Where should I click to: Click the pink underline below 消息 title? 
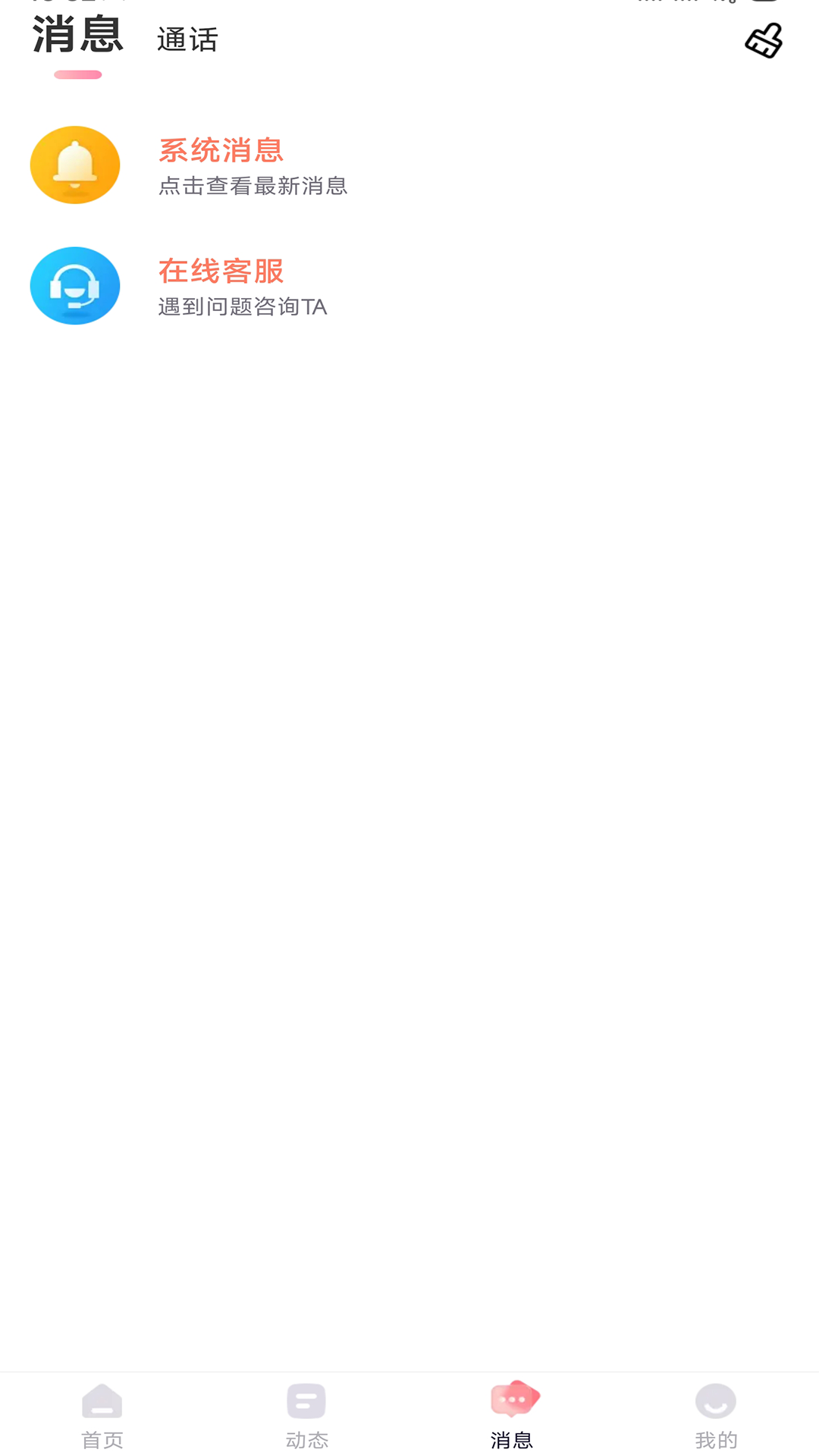pyautogui.click(x=76, y=75)
